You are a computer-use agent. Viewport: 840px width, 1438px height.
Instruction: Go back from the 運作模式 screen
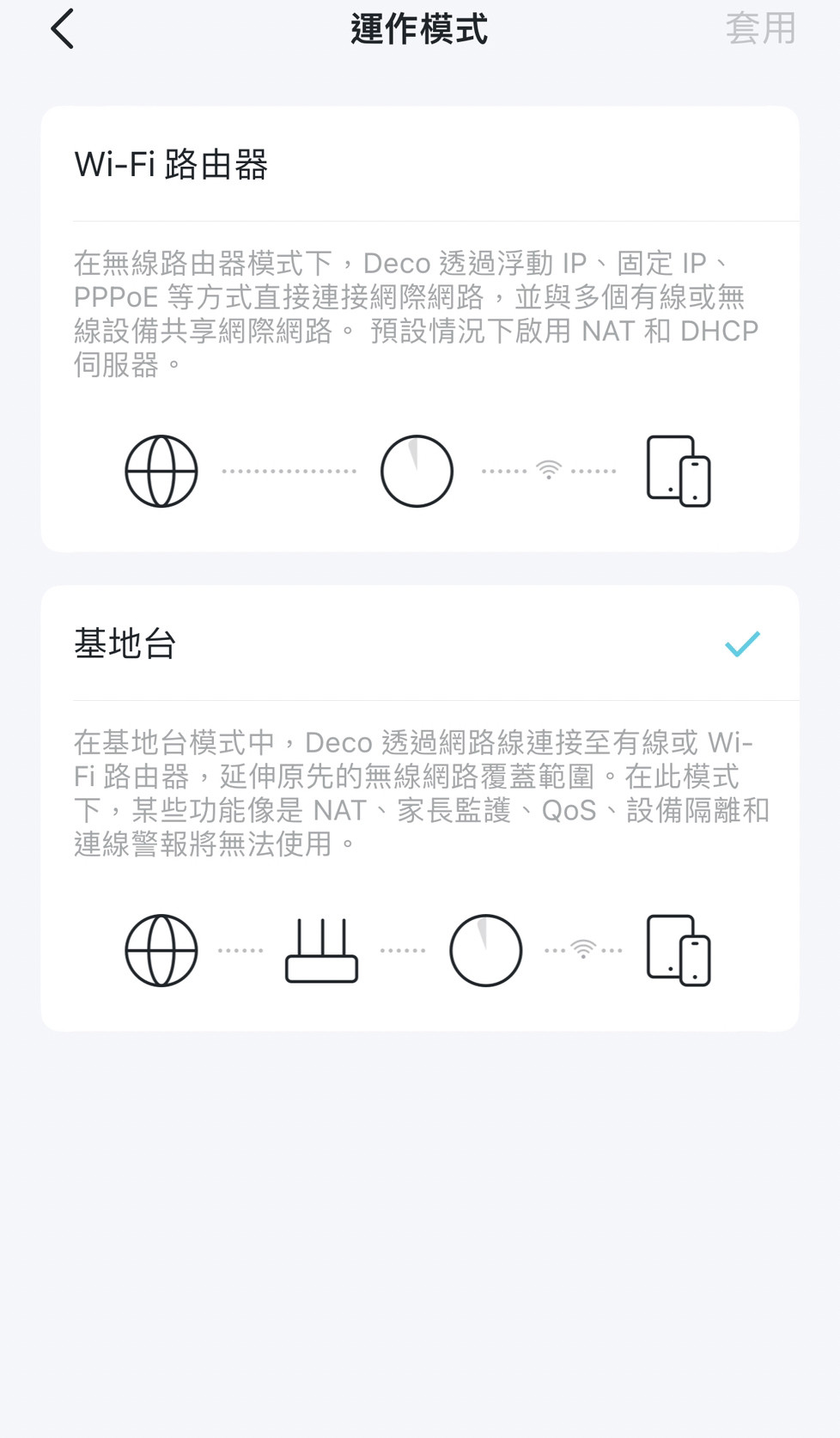pyautogui.click(x=63, y=29)
